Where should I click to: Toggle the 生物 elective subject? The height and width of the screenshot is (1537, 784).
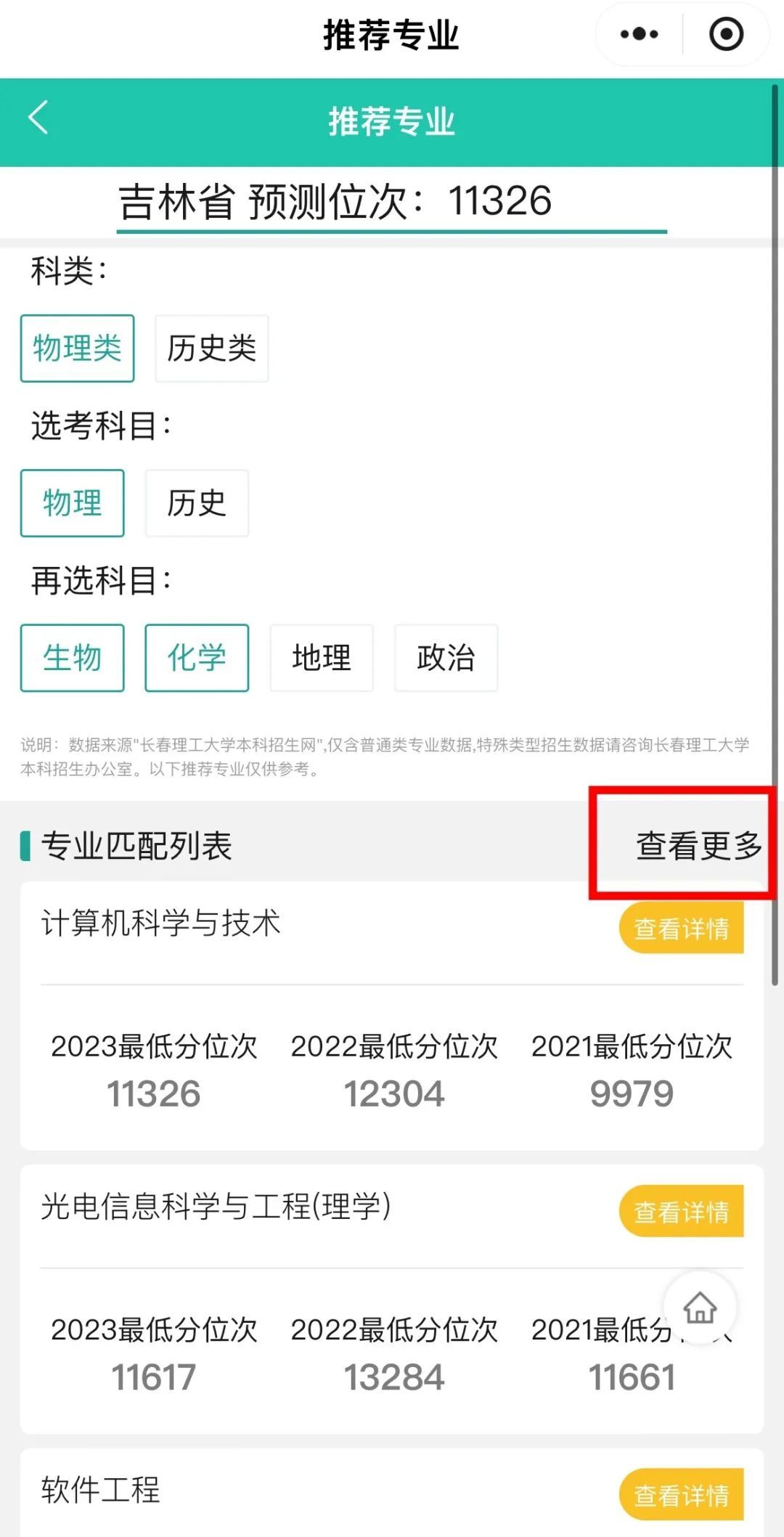click(x=72, y=658)
